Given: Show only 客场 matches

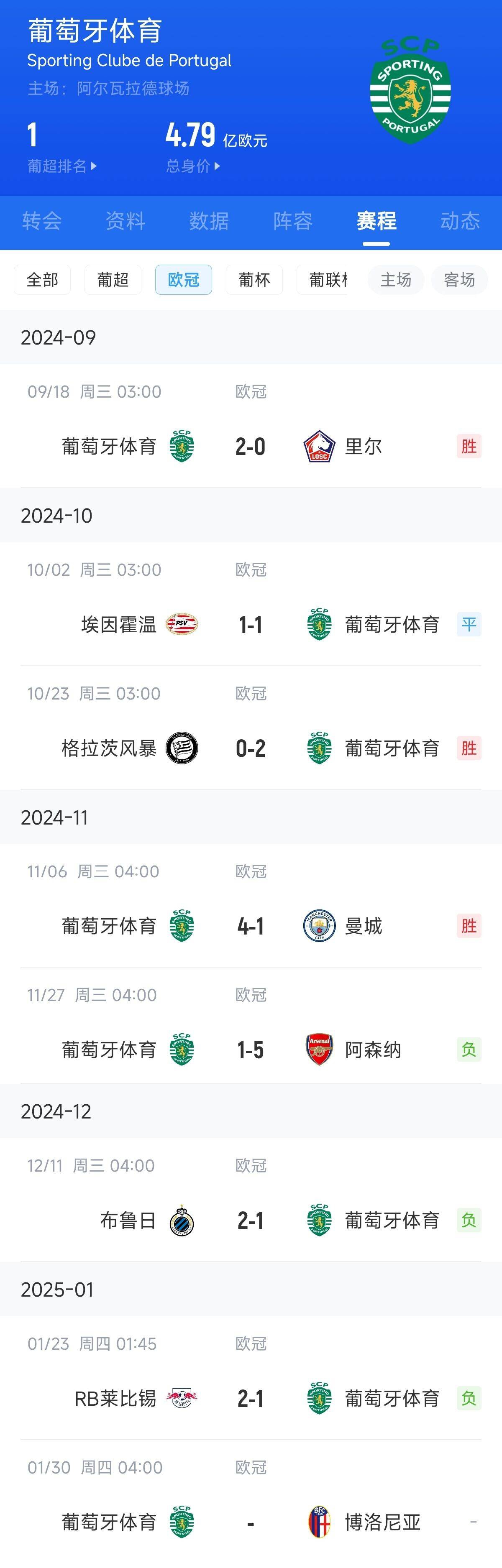Looking at the screenshot, I should (x=459, y=280).
